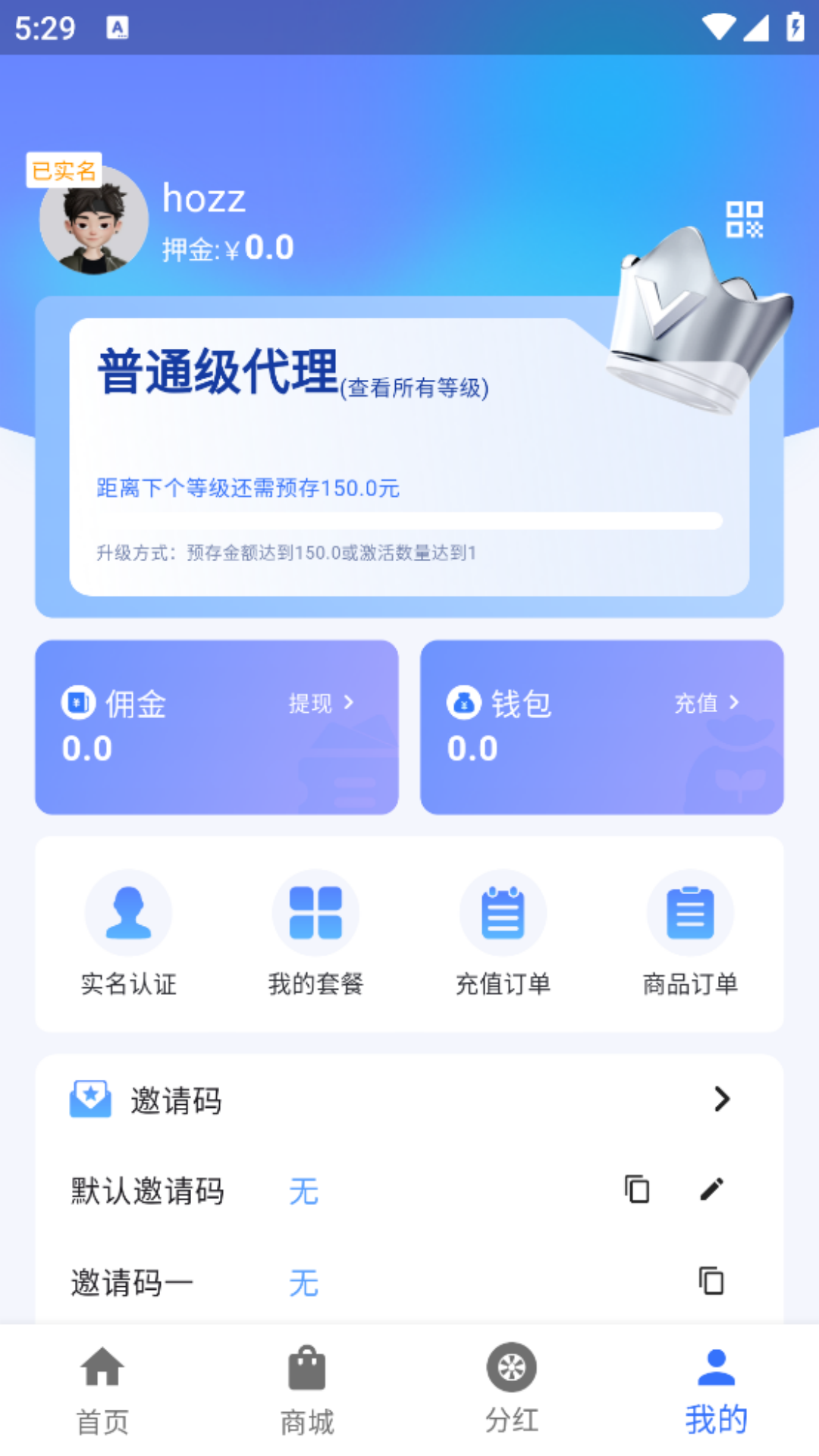The width and height of the screenshot is (819, 1456).
Task: Check the upgrade progress bar
Action: click(x=409, y=521)
